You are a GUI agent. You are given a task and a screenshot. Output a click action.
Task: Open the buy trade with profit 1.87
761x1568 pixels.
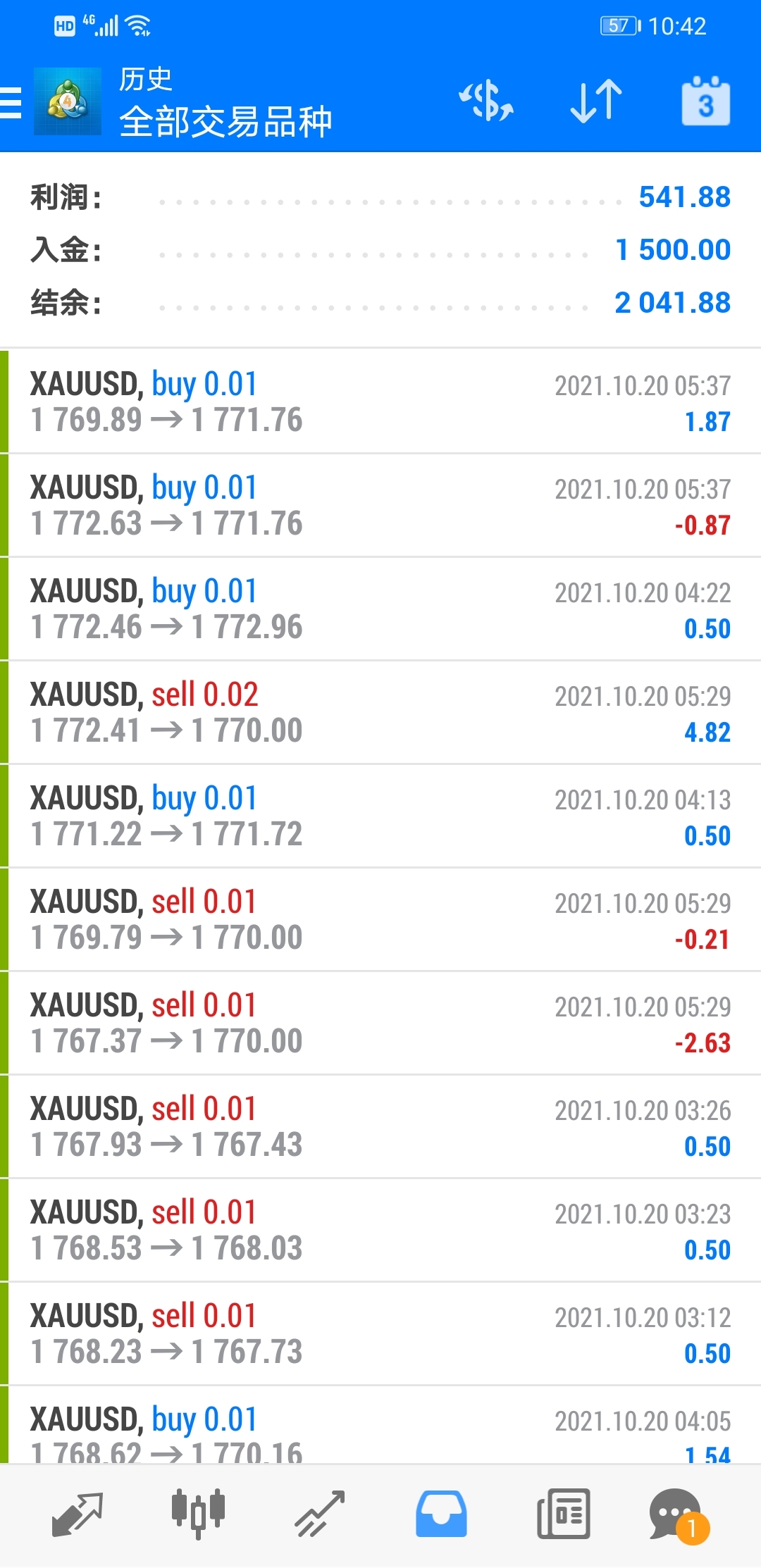pyautogui.click(x=380, y=402)
